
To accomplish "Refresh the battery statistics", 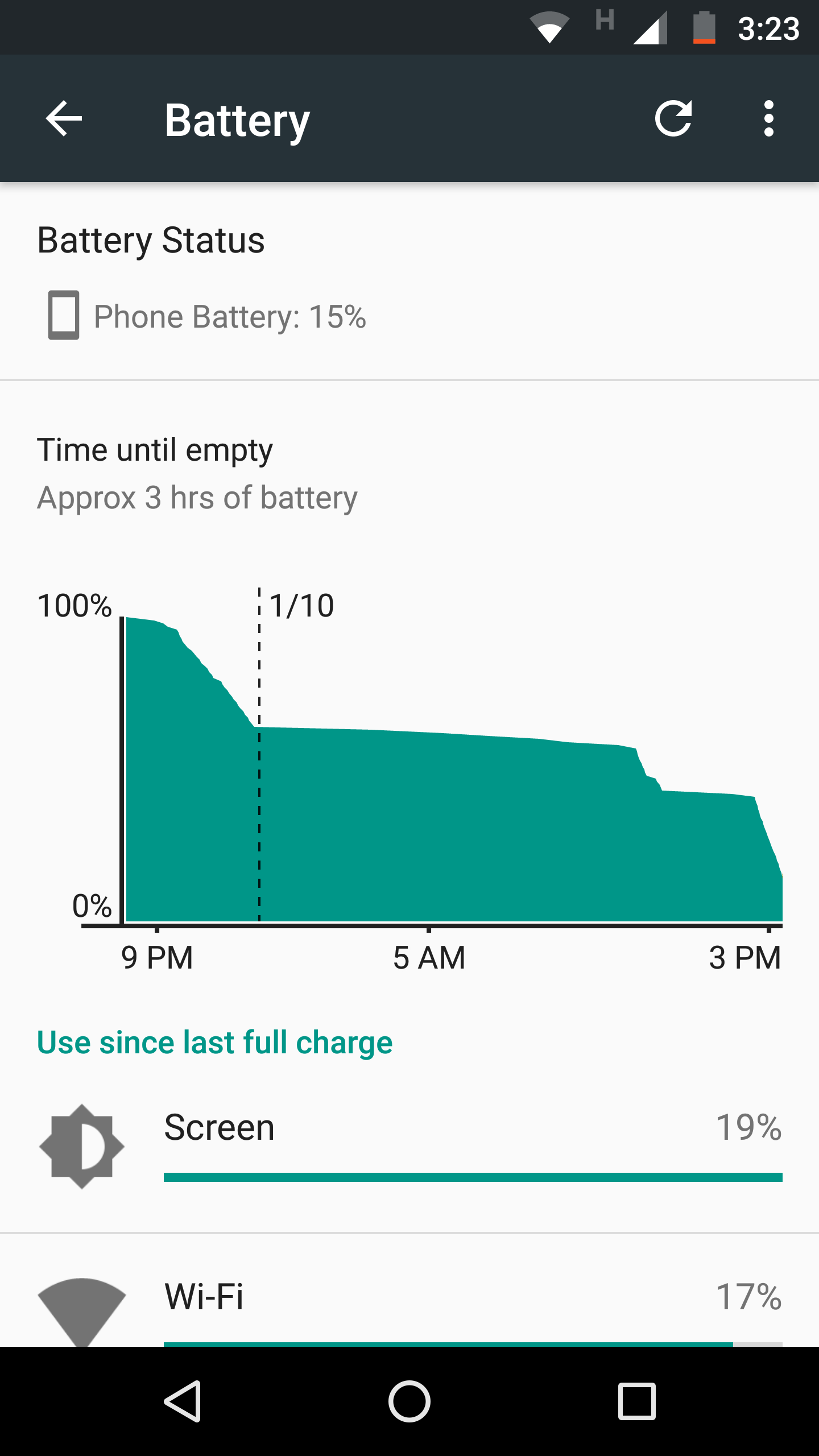I will point(673,119).
